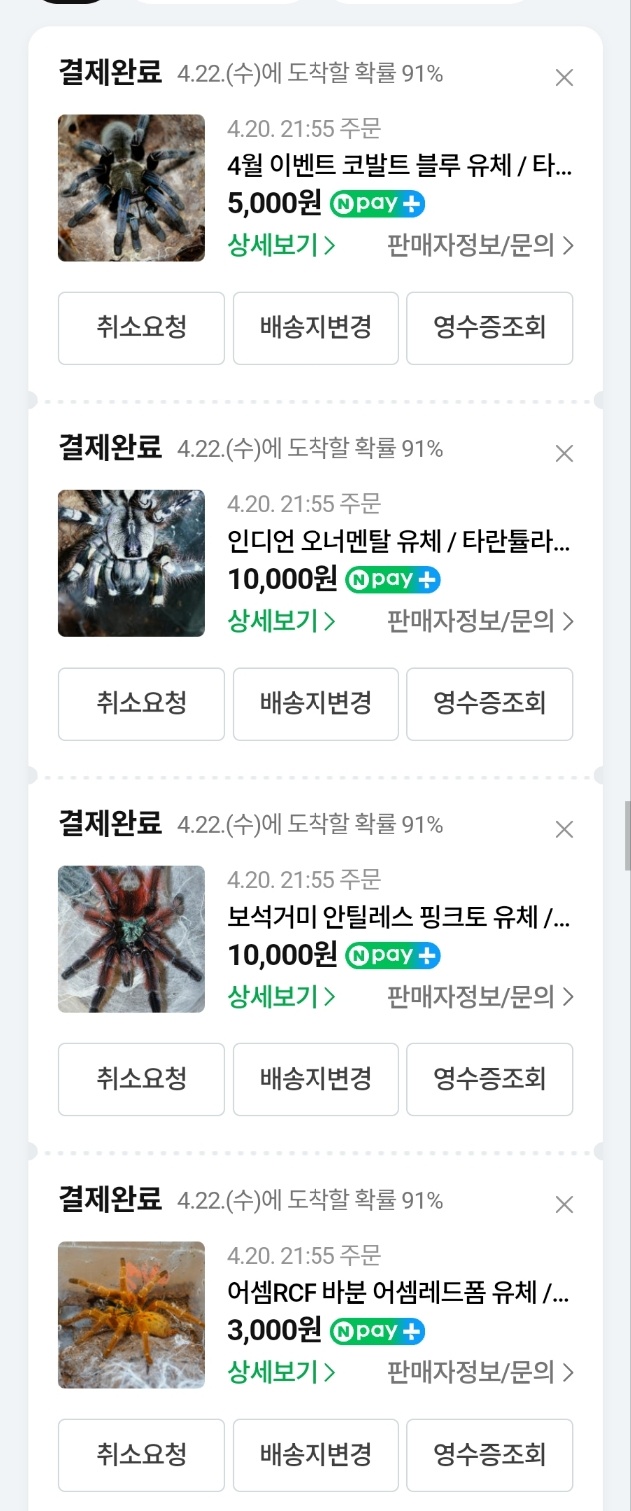
Task: Open the 인디언 오너멘탈 유체 product image
Action: (131, 563)
